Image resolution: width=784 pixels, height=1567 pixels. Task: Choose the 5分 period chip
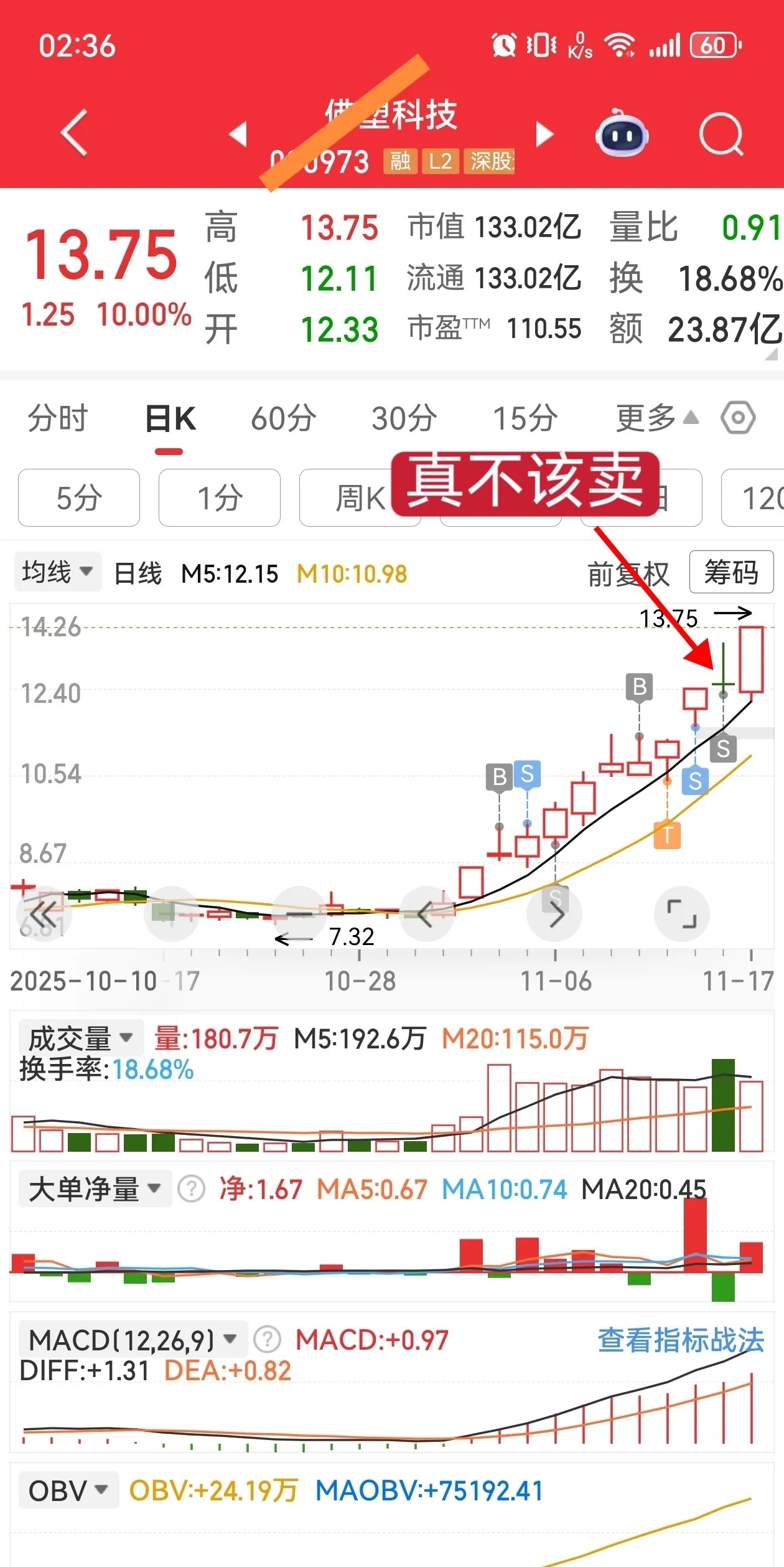(79, 498)
